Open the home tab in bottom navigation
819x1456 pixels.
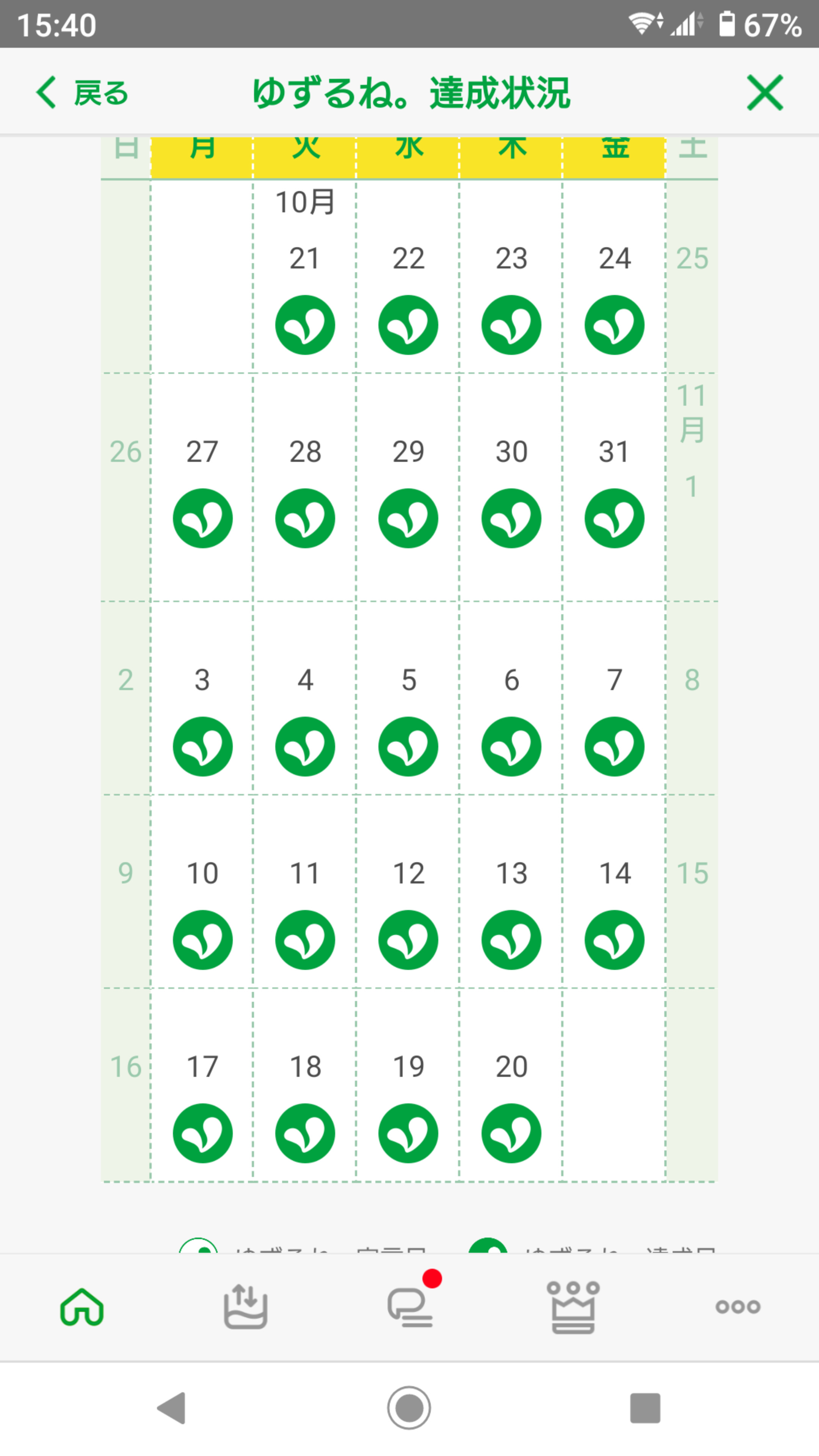(82, 1307)
